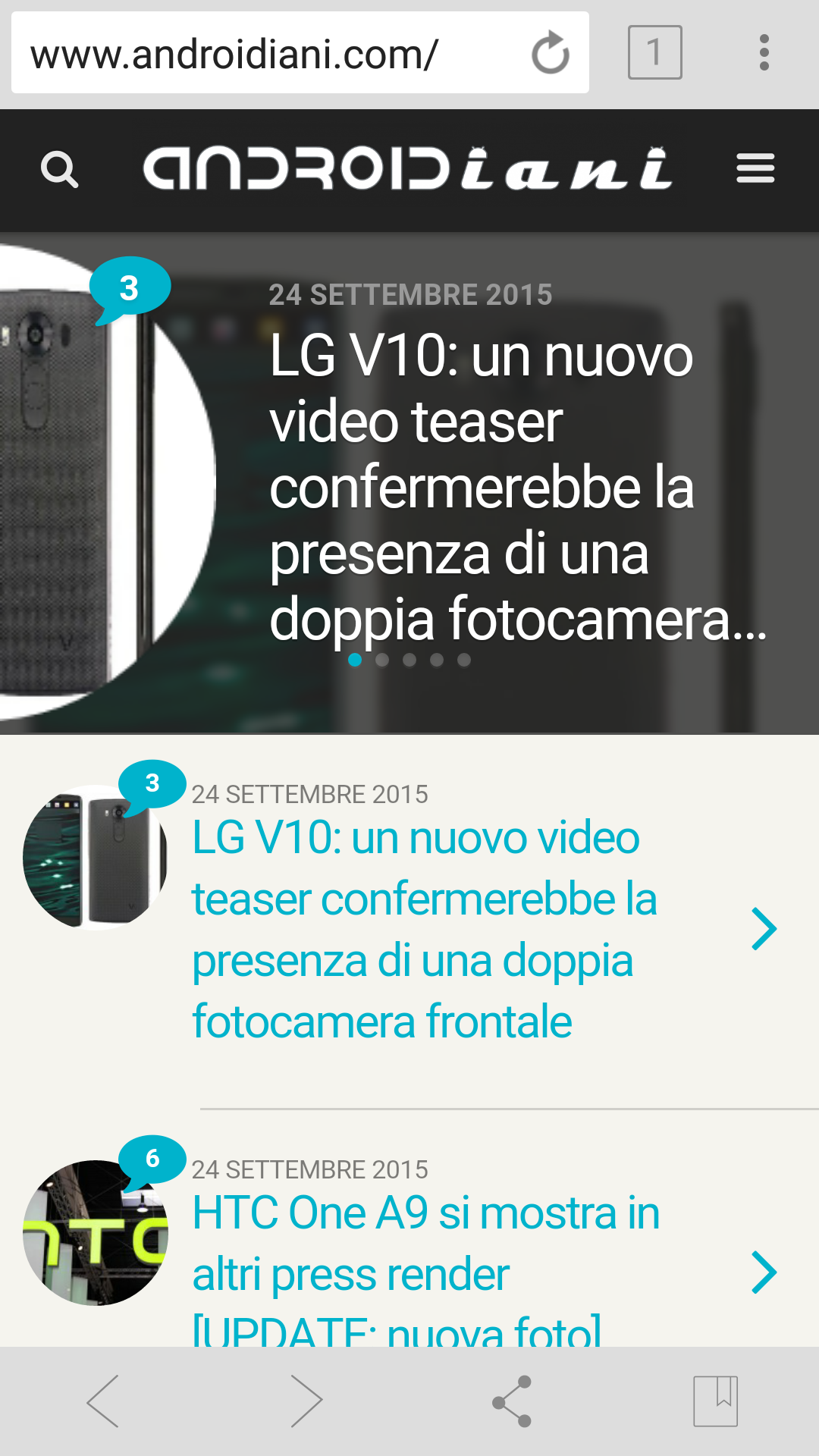Open the browser tabs switcher

click(x=654, y=53)
